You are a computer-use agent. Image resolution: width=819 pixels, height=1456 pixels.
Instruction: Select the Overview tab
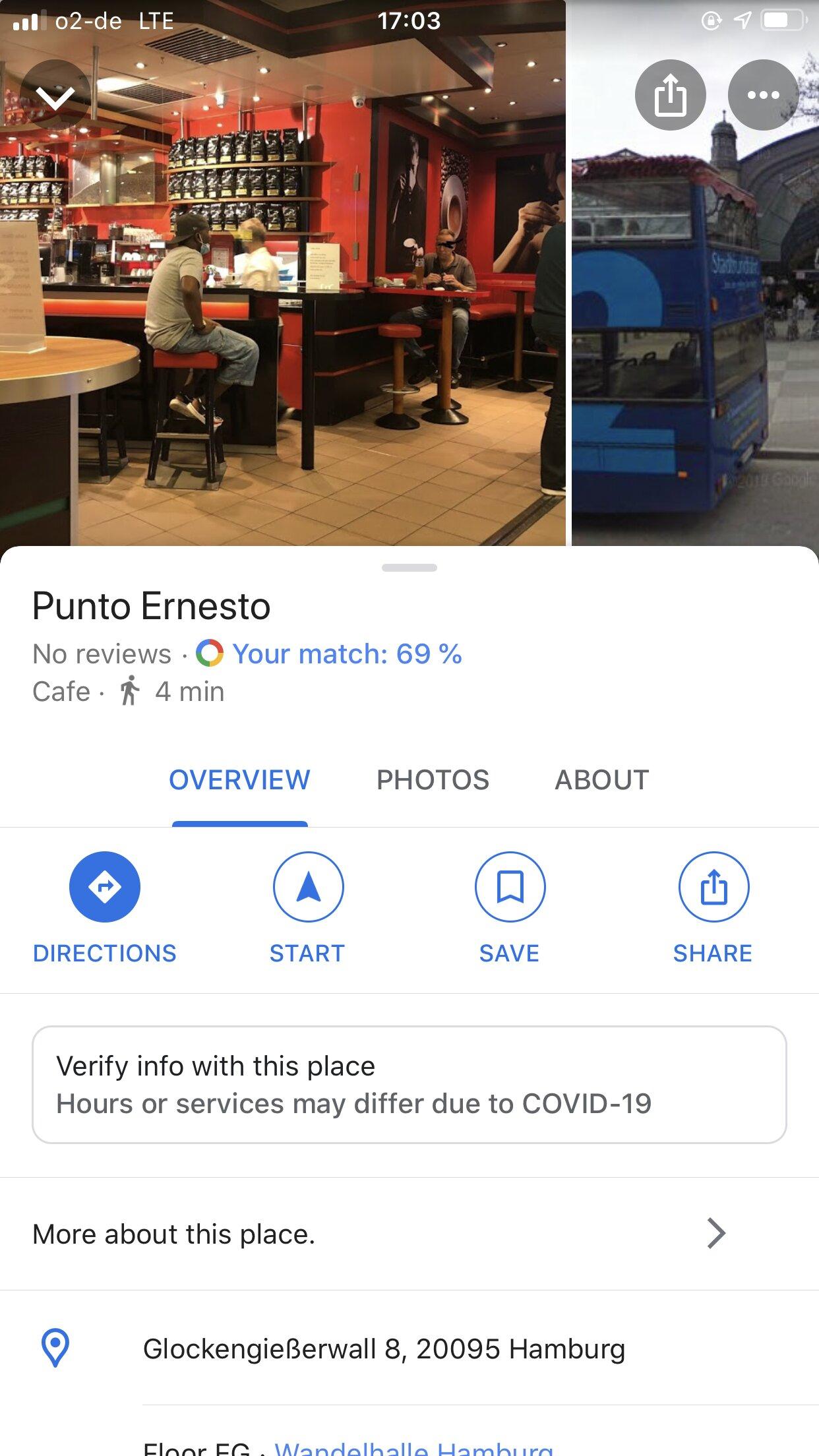[x=239, y=780]
